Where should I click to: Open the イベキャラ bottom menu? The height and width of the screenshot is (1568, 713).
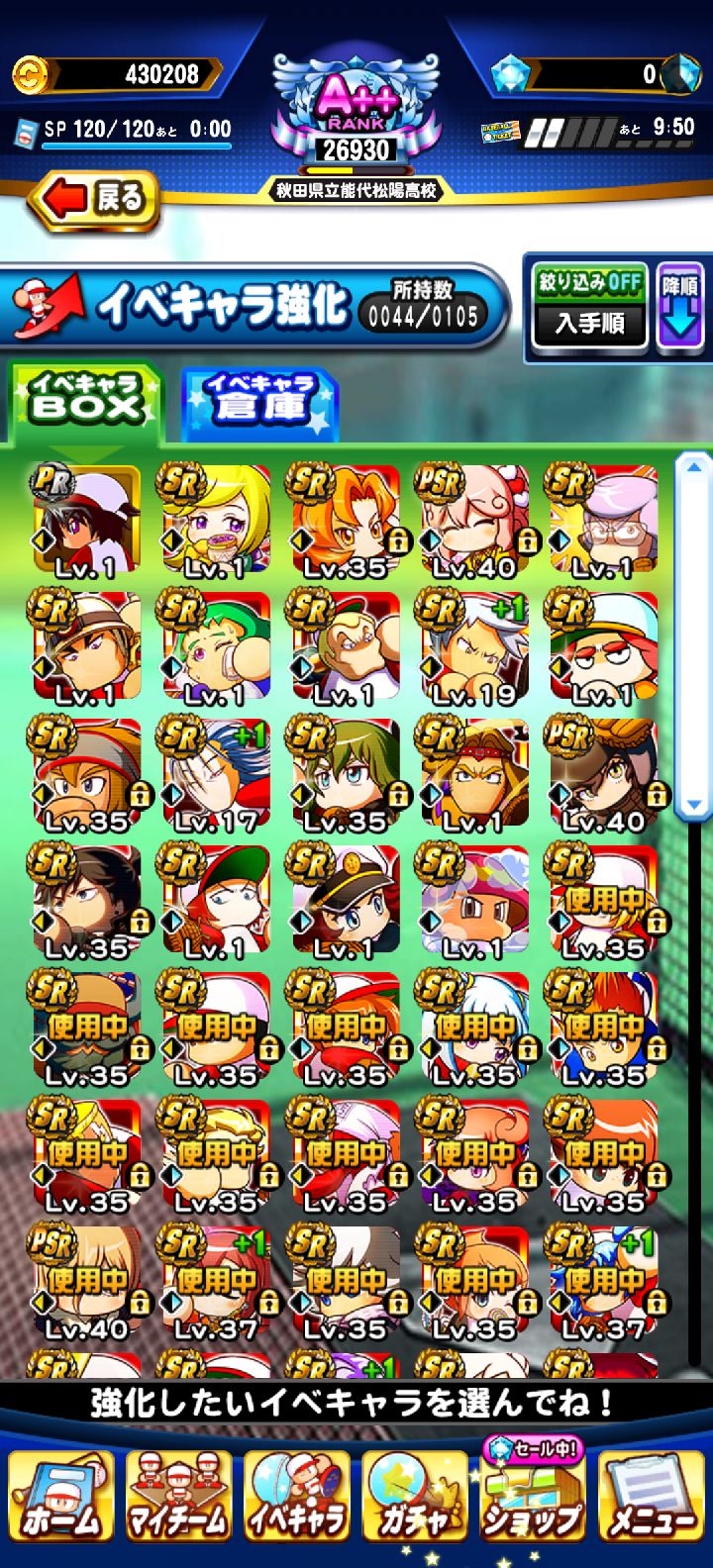coord(297,1498)
